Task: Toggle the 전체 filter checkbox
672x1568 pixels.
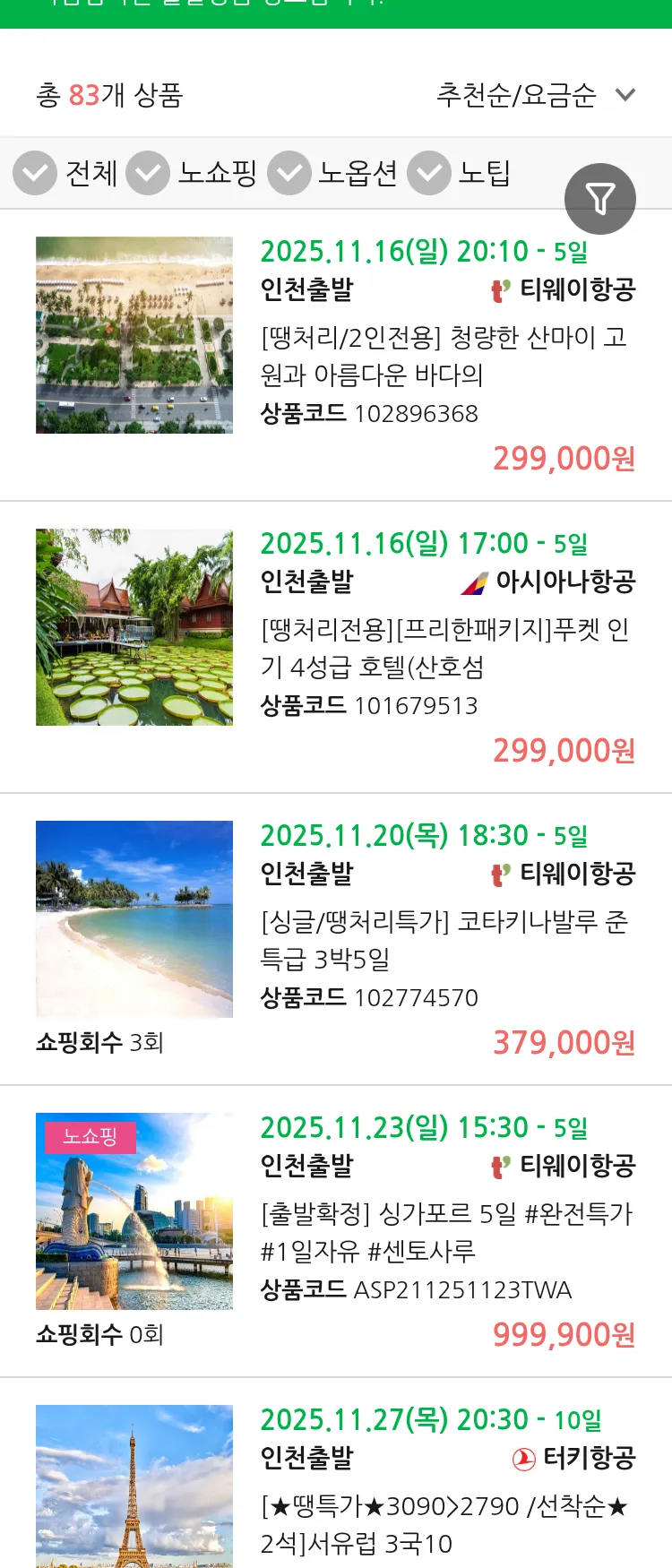Action: pyautogui.click(x=34, y=173)
